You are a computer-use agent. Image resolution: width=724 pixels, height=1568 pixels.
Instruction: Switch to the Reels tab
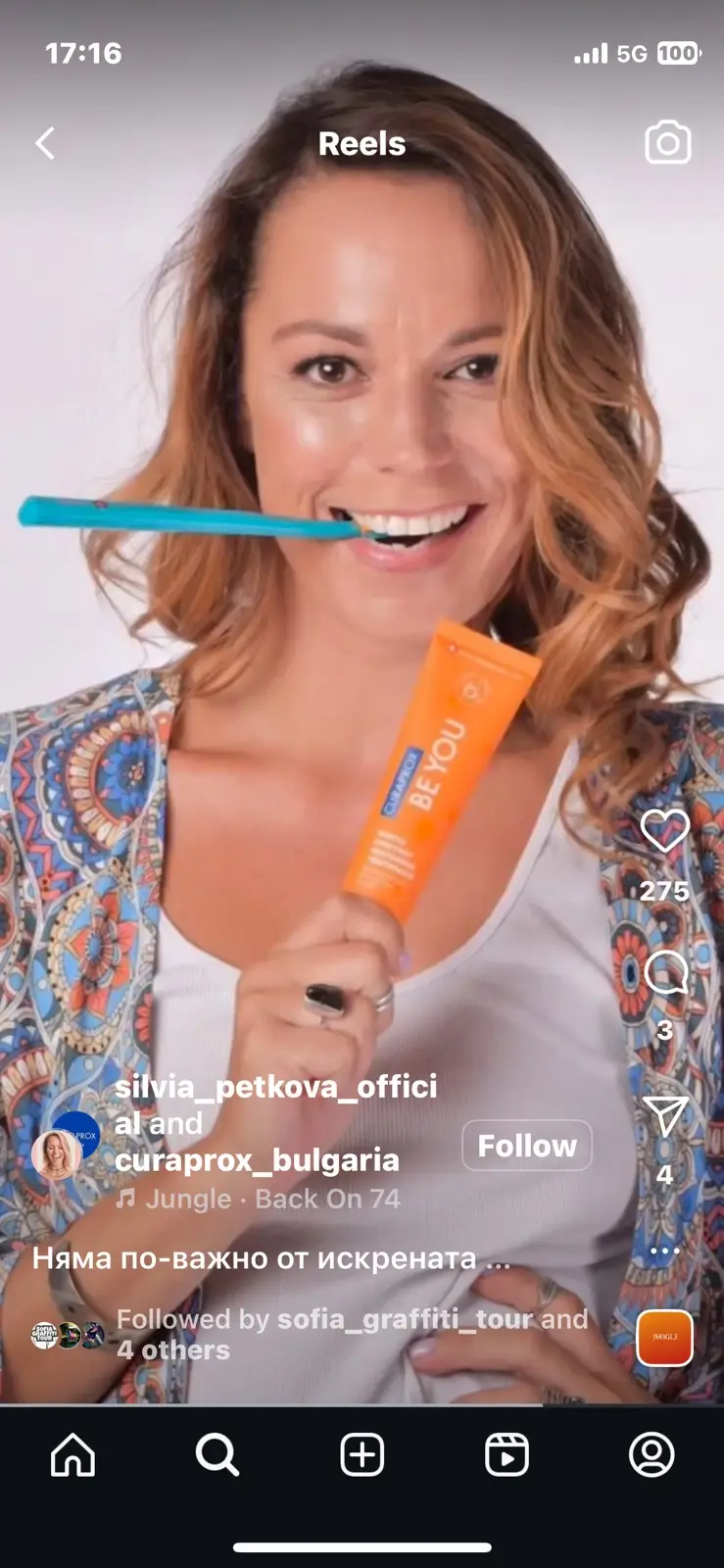pyautogui.click(x=507, y=1454)
